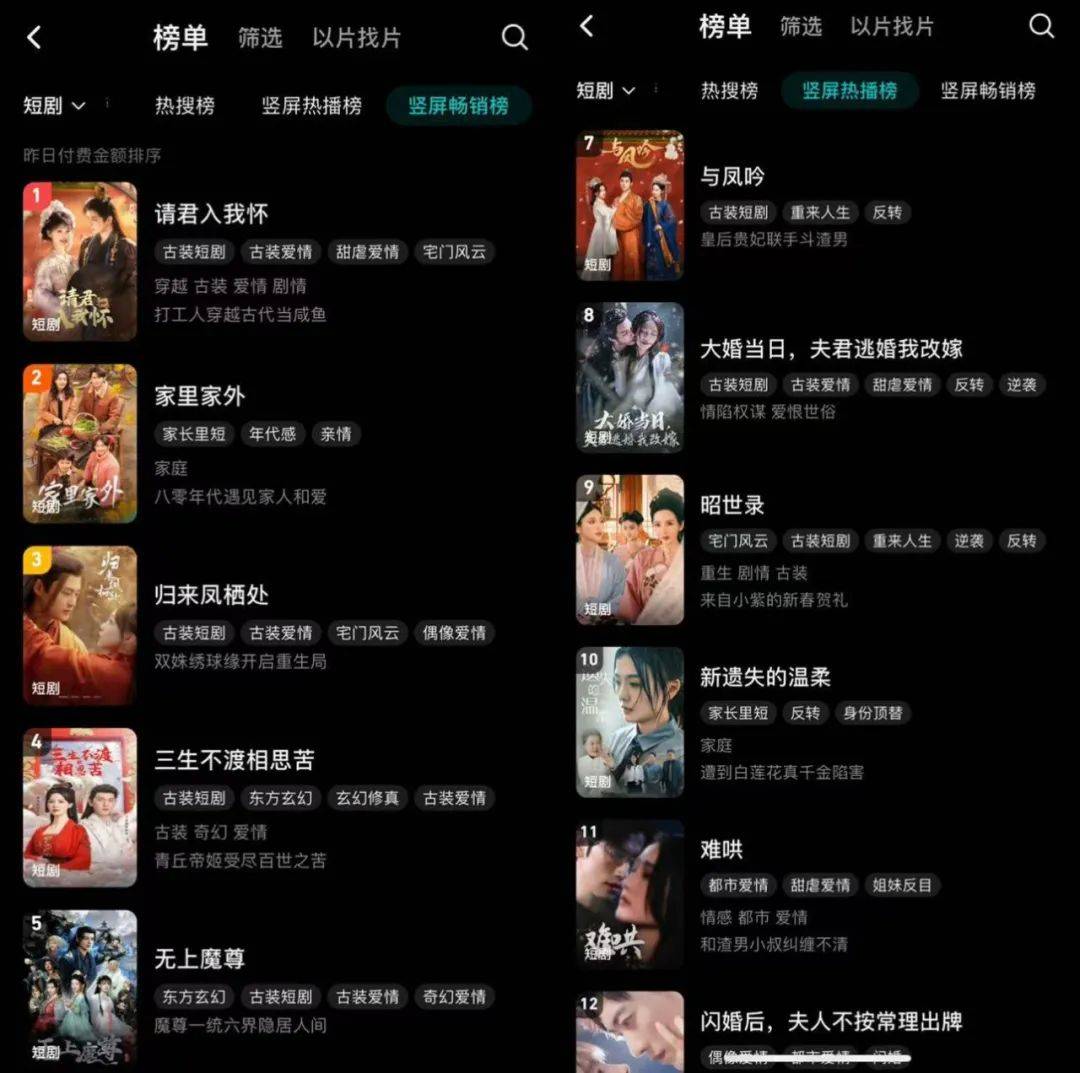1080x1073 pixels.
Task: Open 大婚当日，夫君逃婚我改嫁
Action: coord(830,349)
